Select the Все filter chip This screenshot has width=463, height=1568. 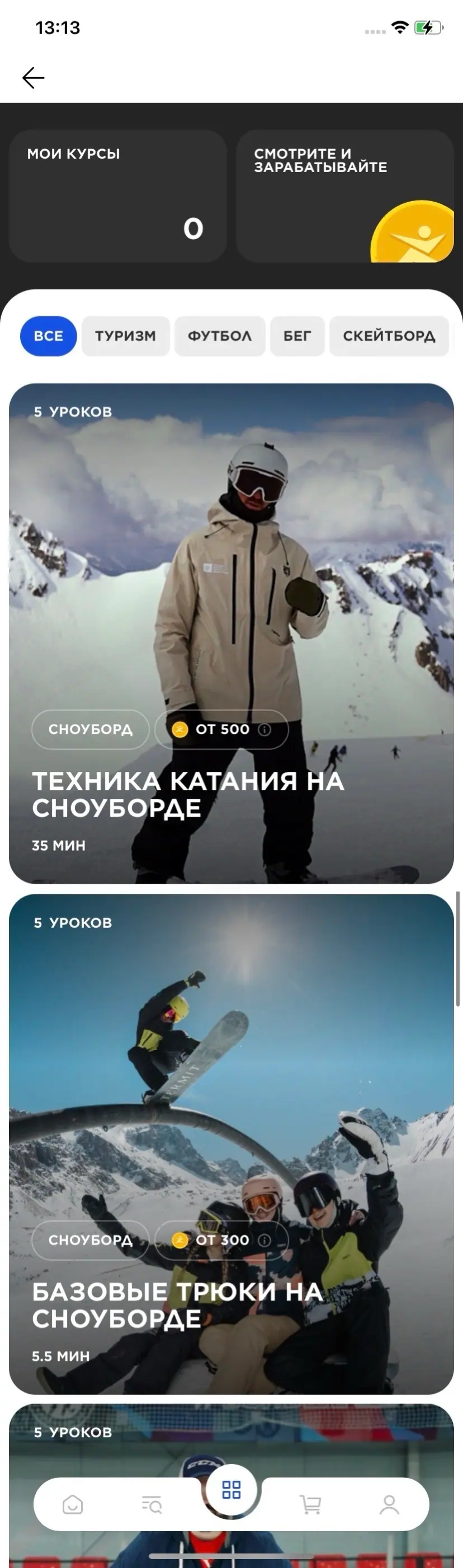point(48,336)
